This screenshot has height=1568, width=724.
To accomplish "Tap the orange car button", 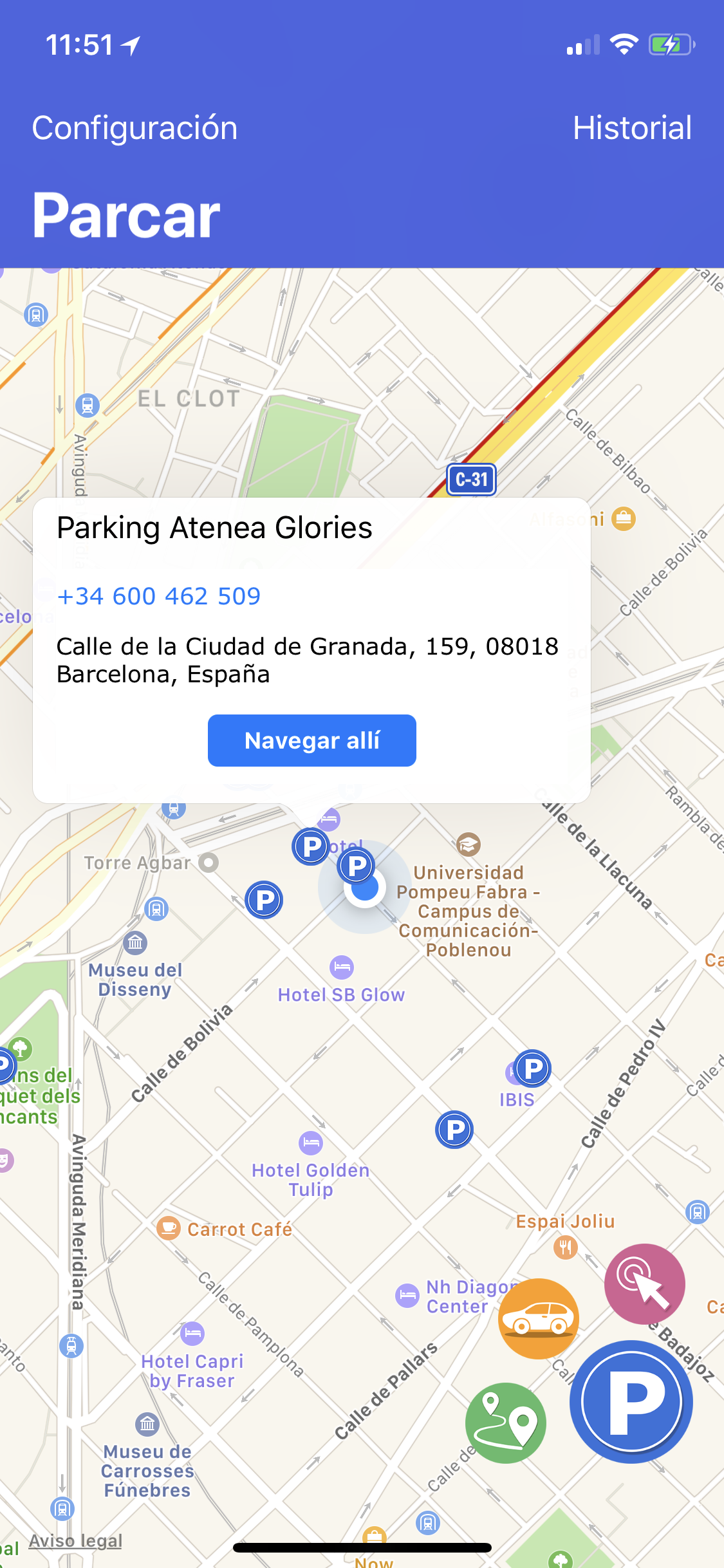I will pos(538,1318).
